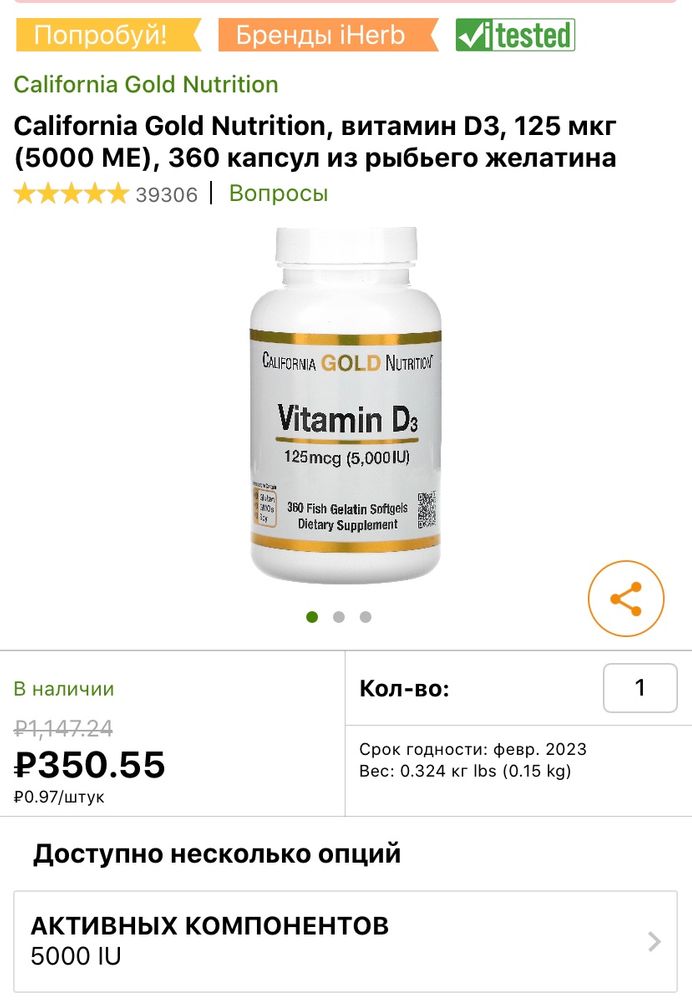692x1000 pixels.
Task: Open the Вопросы section
Action: click(278, 193)
